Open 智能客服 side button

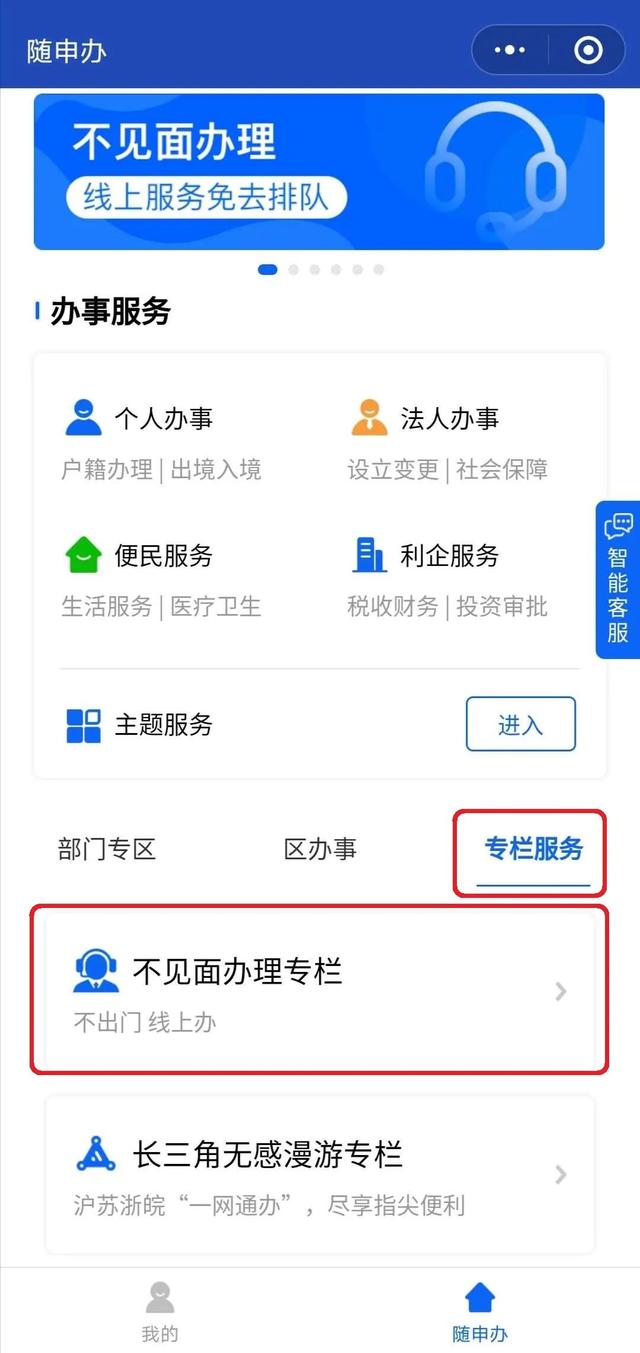point(618,579)
